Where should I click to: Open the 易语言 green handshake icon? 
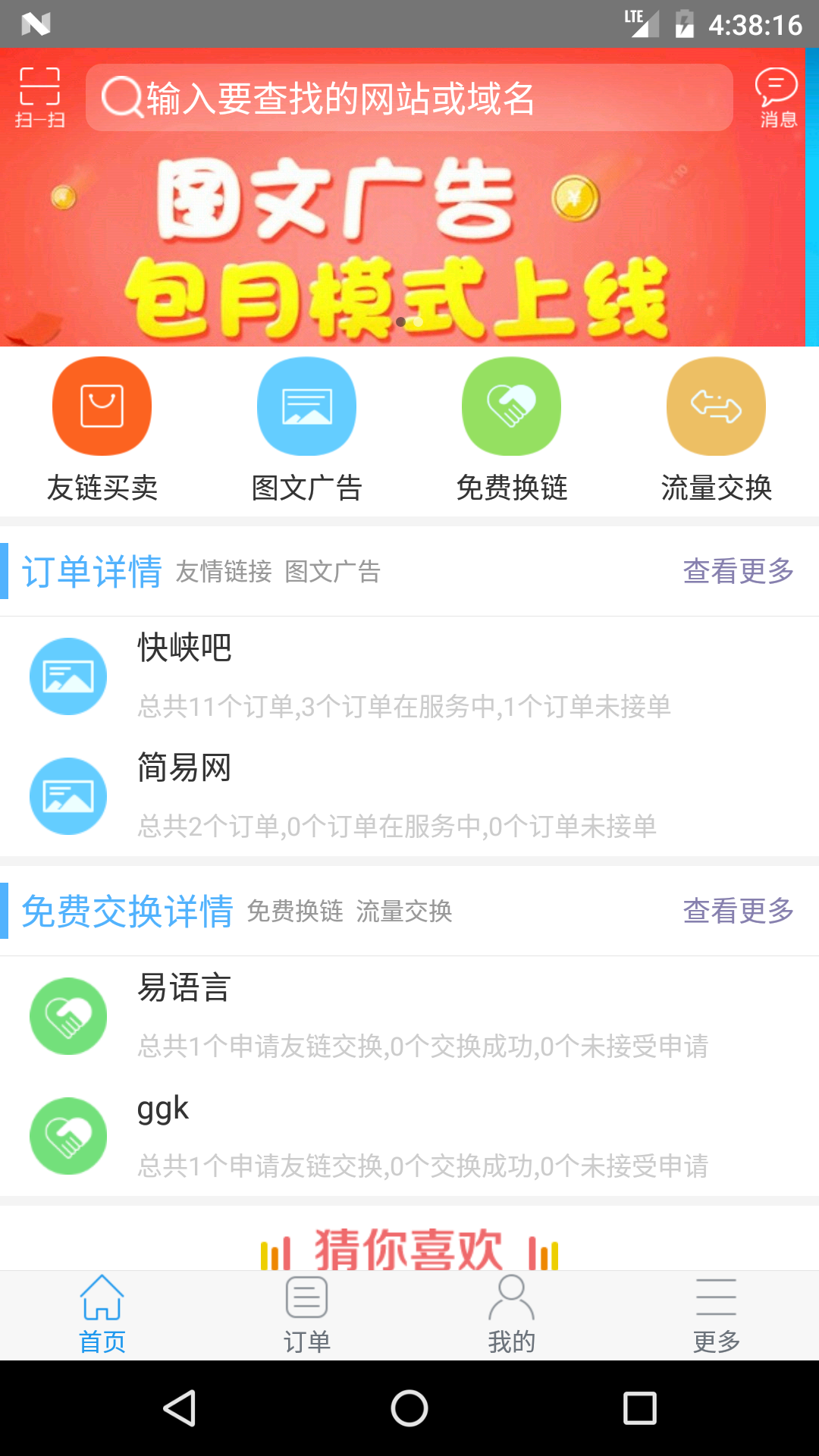tap(67, 1015)
